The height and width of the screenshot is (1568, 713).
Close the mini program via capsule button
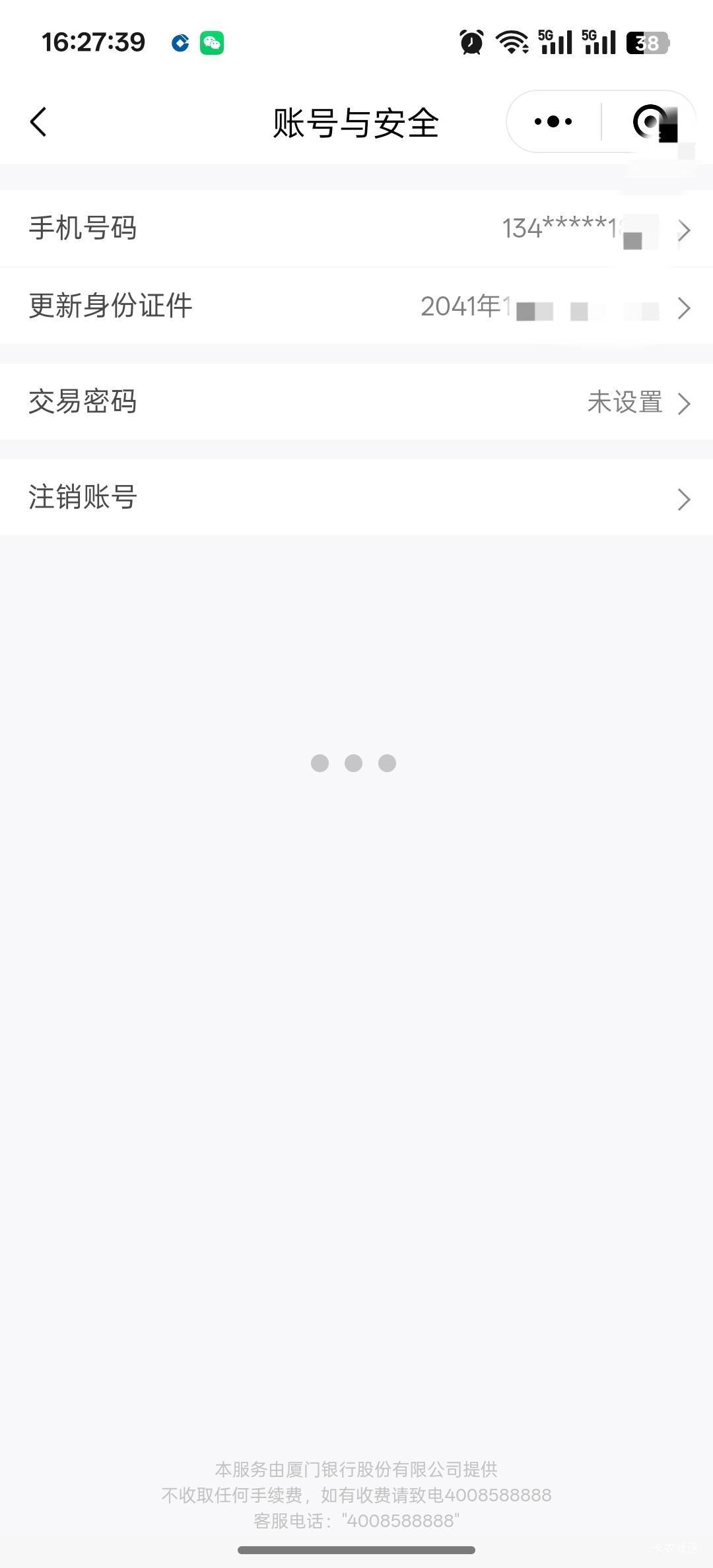point(649,121)
